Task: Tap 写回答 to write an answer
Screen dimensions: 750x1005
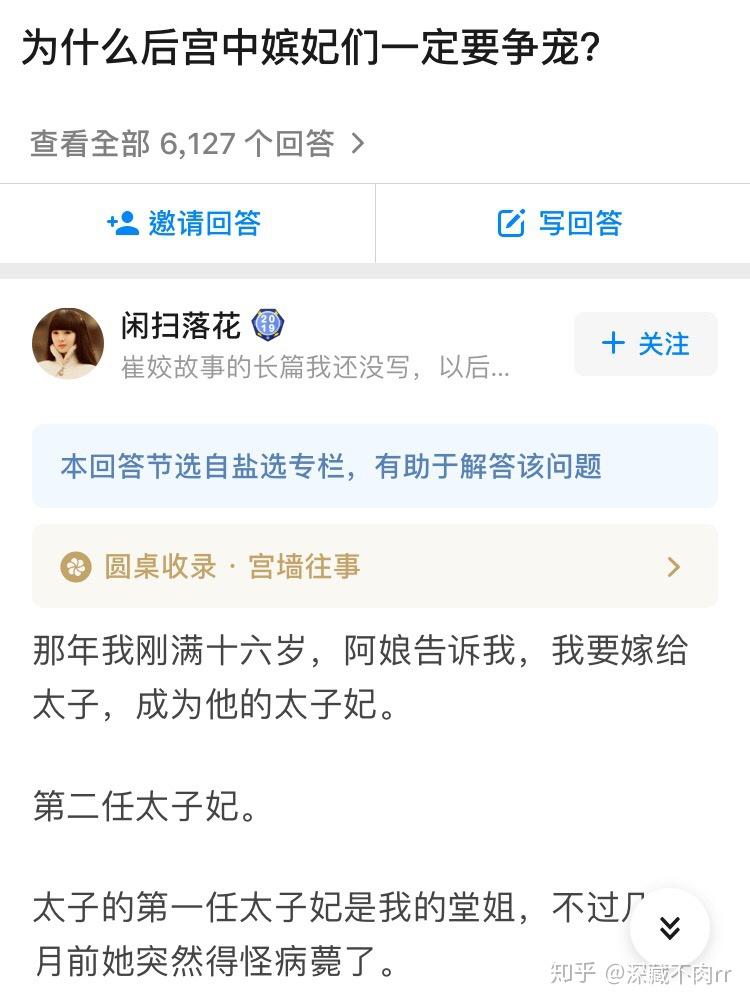Action: [560, 223]
